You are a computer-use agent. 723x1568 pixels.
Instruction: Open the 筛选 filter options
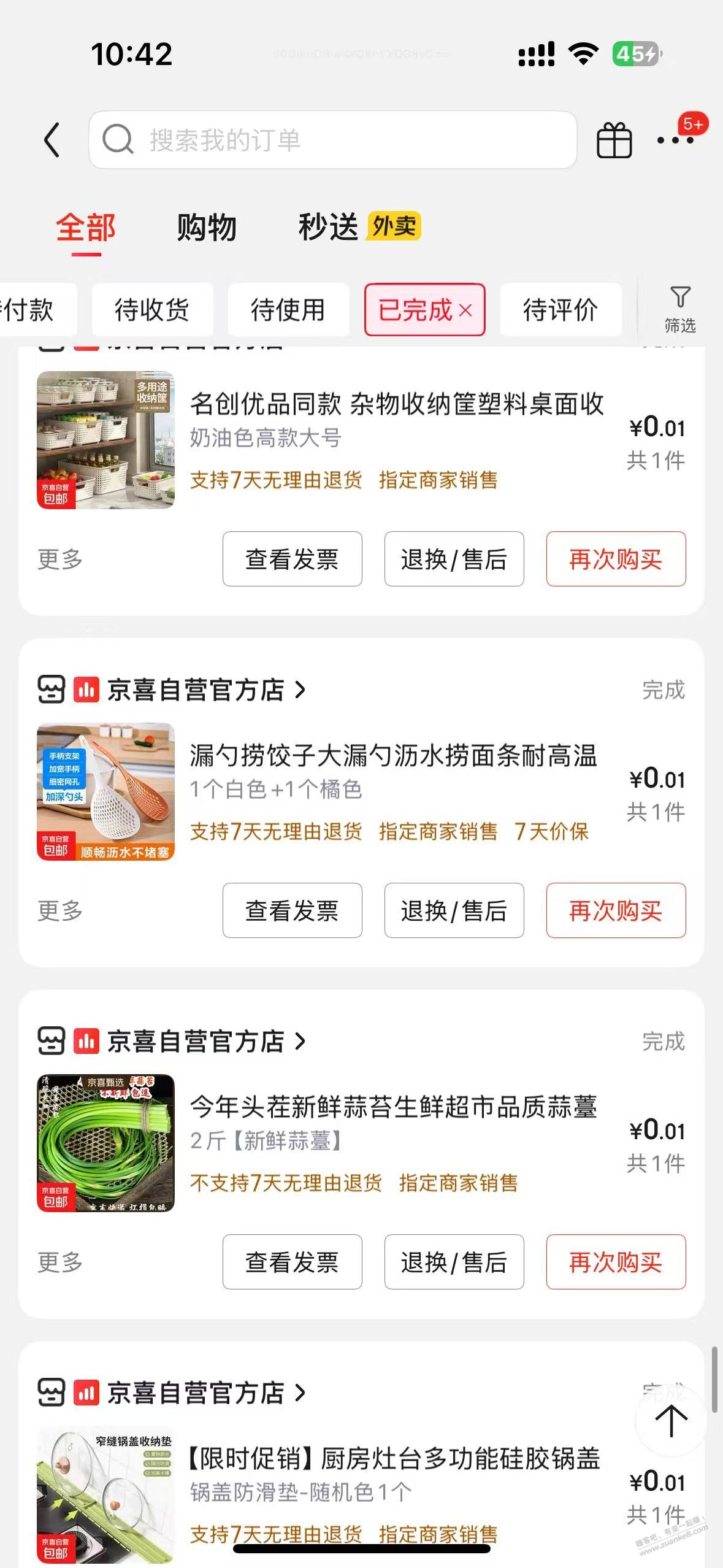(x=680, y=309)
